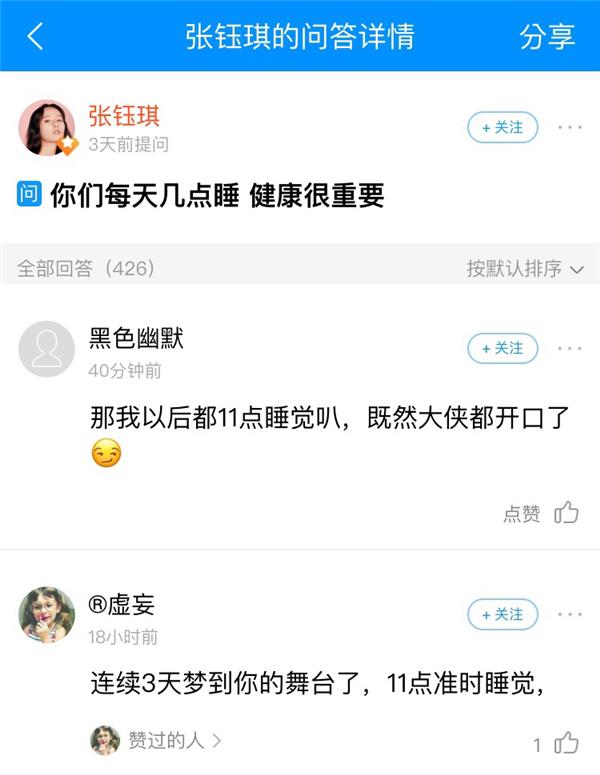The height and width of the screenshot is (775, 600).
Task: Open 张钰琪's profile avatar
Action: (47, 128)
